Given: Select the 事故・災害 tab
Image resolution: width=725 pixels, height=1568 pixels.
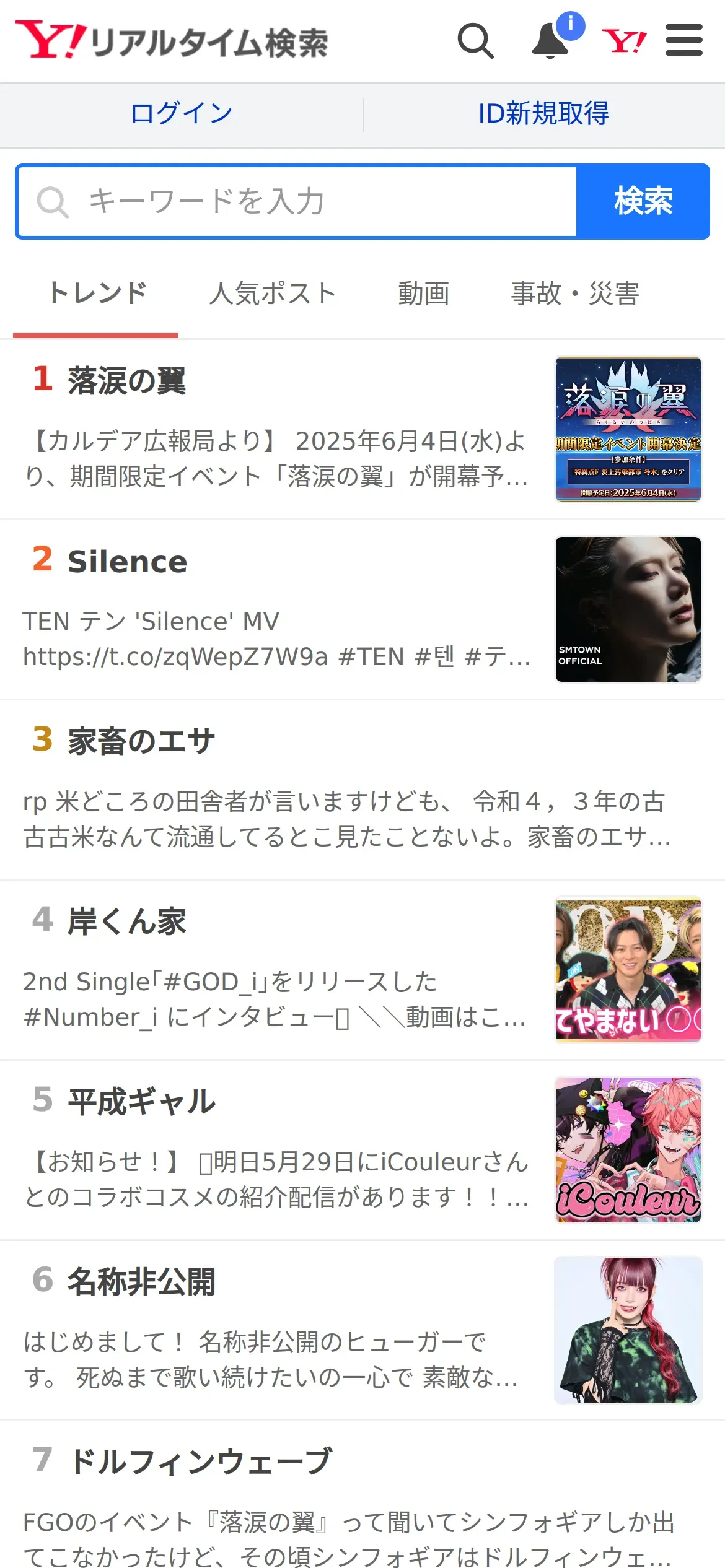Looking at the screenshot, I should tap(575, 294).
